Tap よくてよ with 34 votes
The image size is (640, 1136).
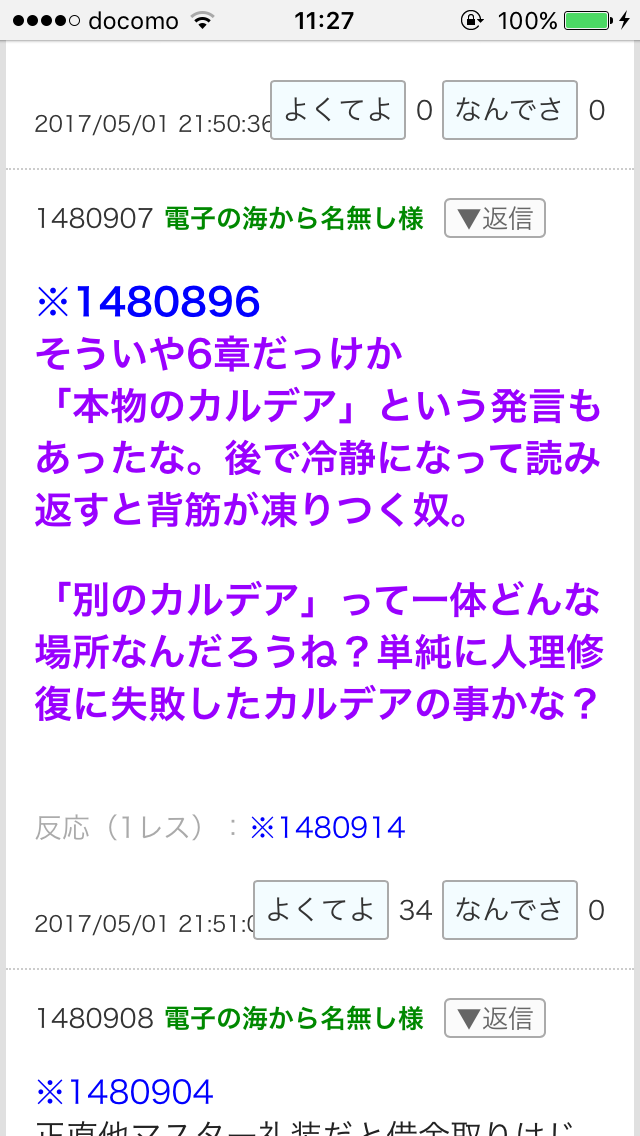(x=321, y=910)
